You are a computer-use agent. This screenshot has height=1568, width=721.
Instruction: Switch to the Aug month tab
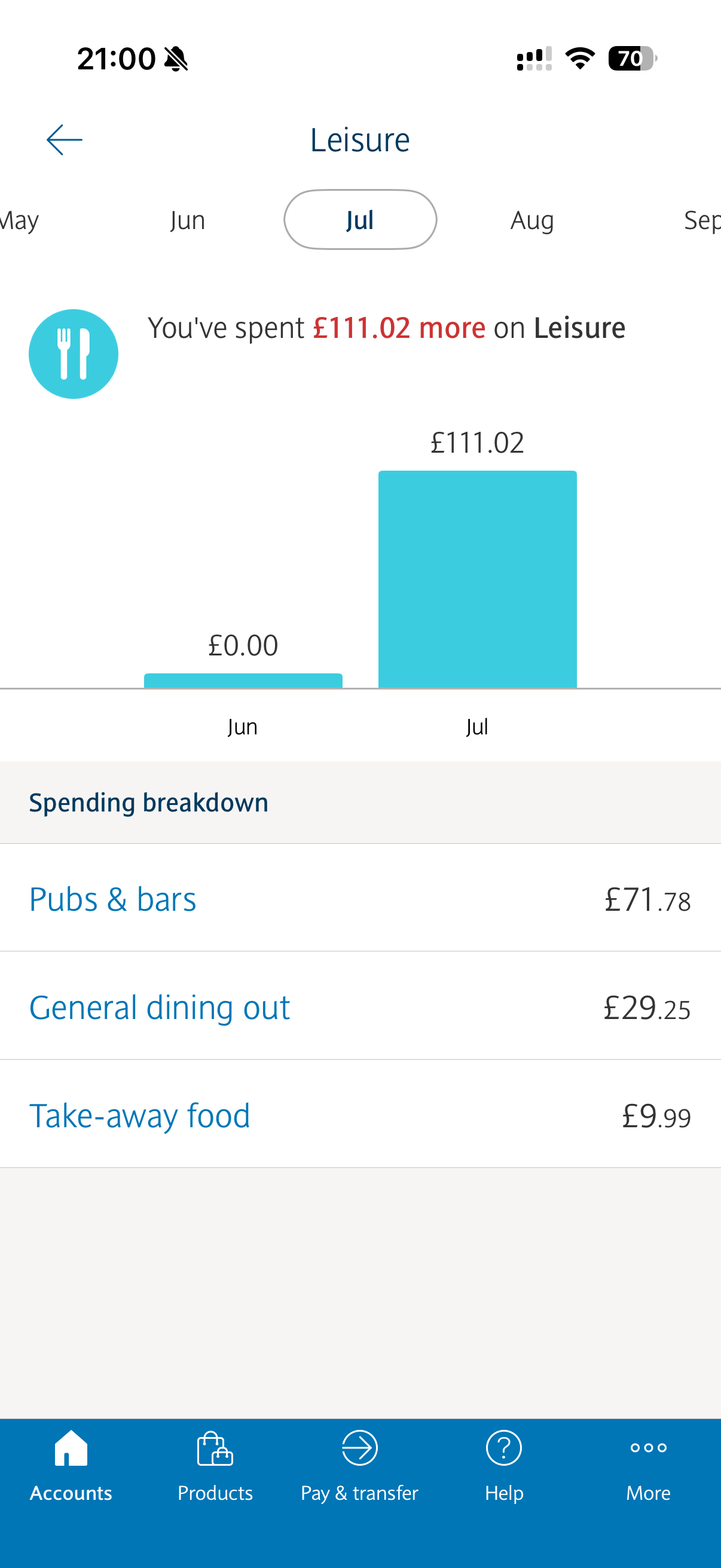pyautogui.click(x=533, y=220)
